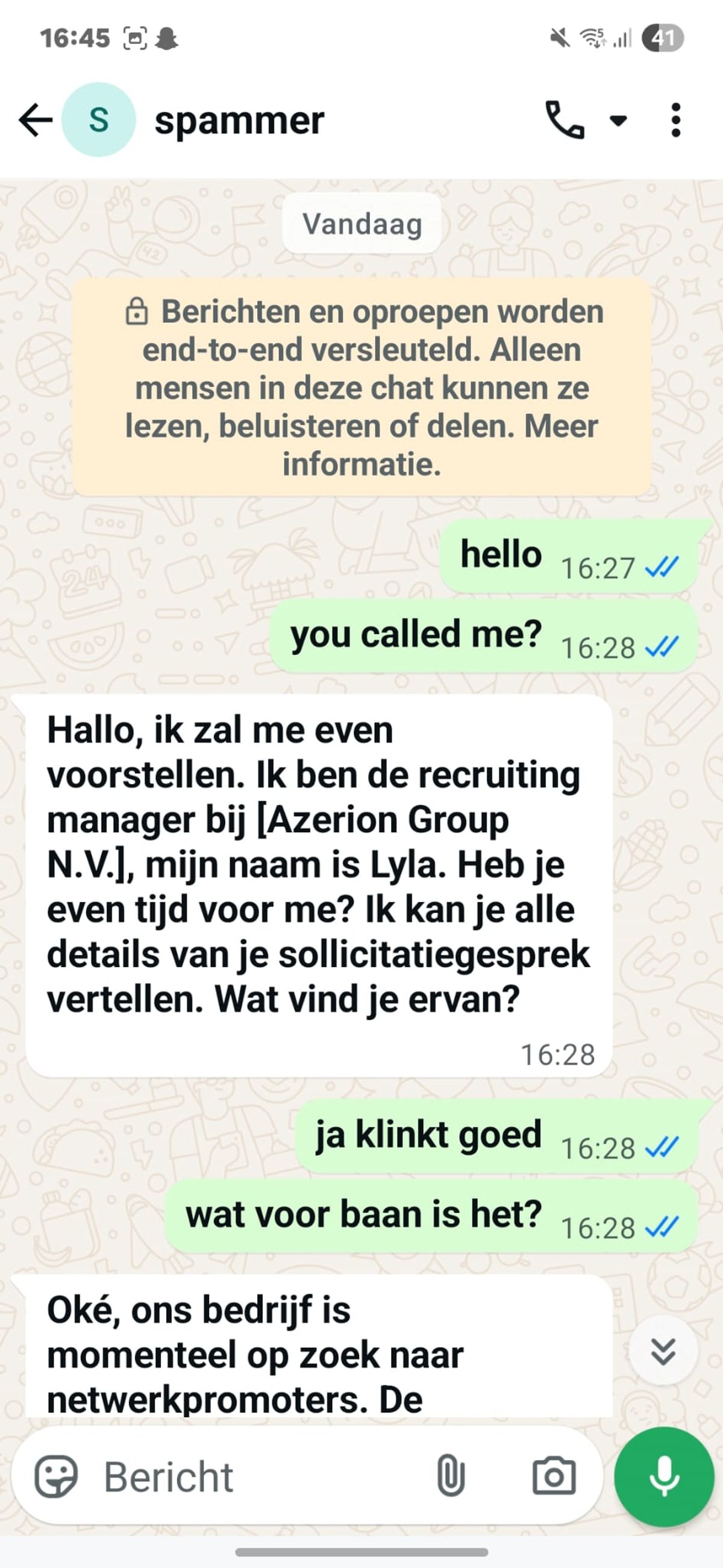Viewport: 723px width, 1568px height.
Task: Attach a file with the paperclip
Action: [x=450, y=1476]
